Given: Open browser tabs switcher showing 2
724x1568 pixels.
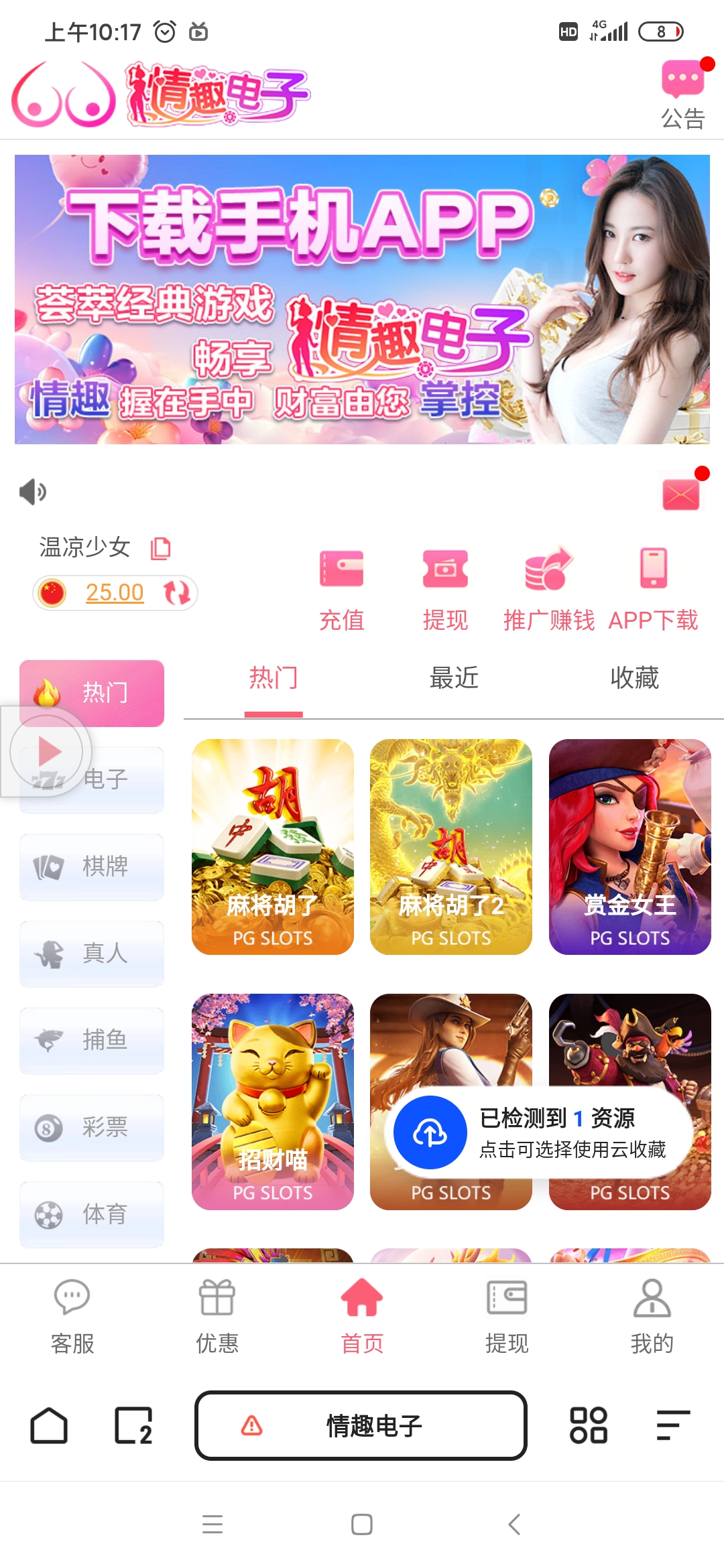Looking at the screenshot, I should click(x=133, y=1425).
